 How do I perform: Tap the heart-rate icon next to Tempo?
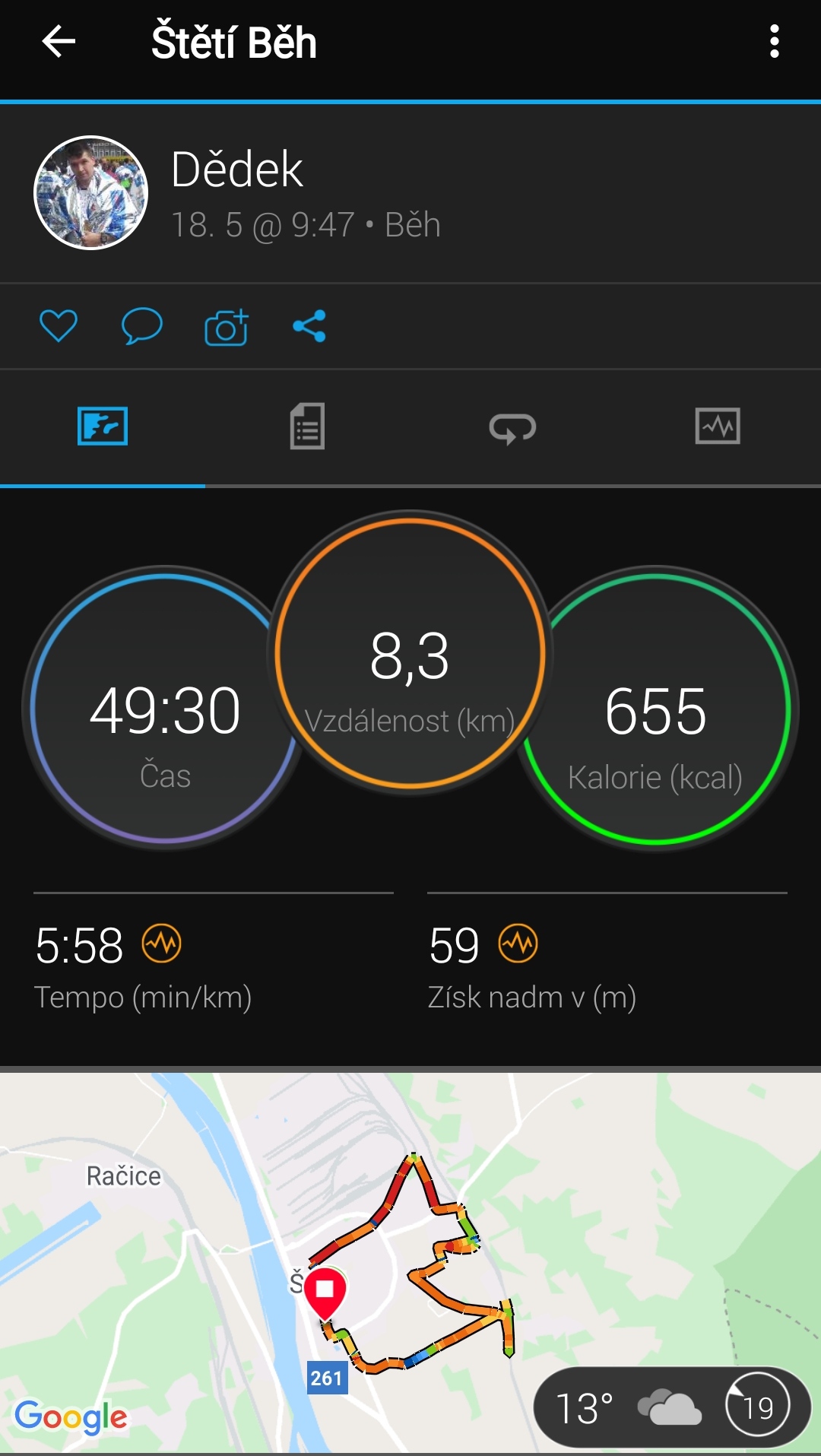(x=162, y=944)
